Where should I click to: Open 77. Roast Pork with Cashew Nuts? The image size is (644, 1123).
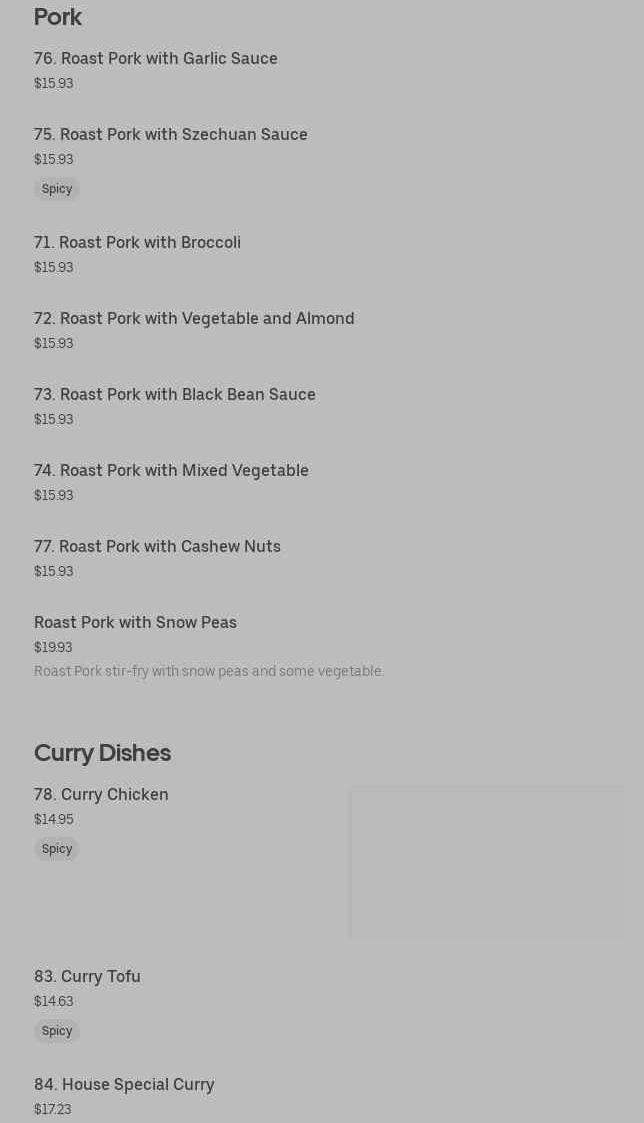click(x=158, y=547)
